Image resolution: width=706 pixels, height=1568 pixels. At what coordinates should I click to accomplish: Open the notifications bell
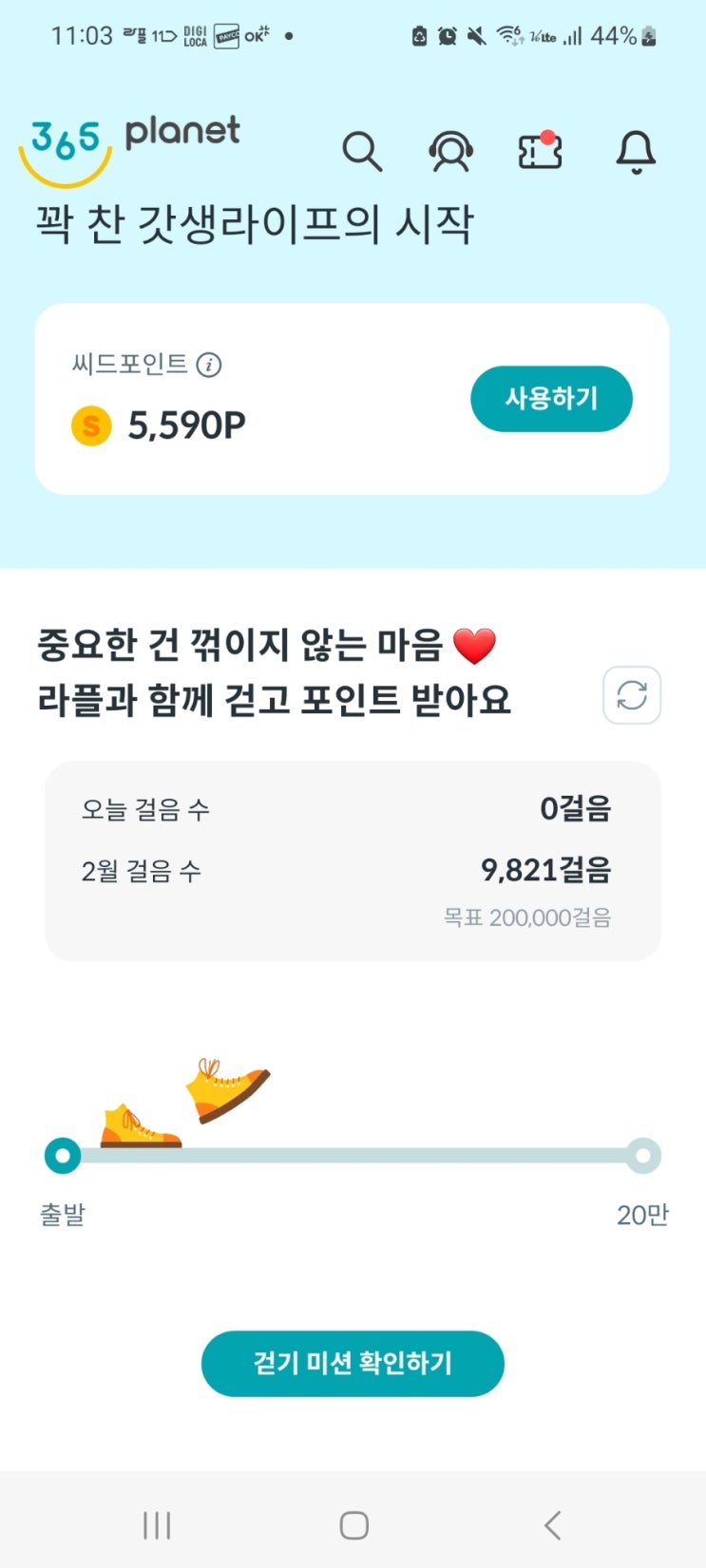636,152
